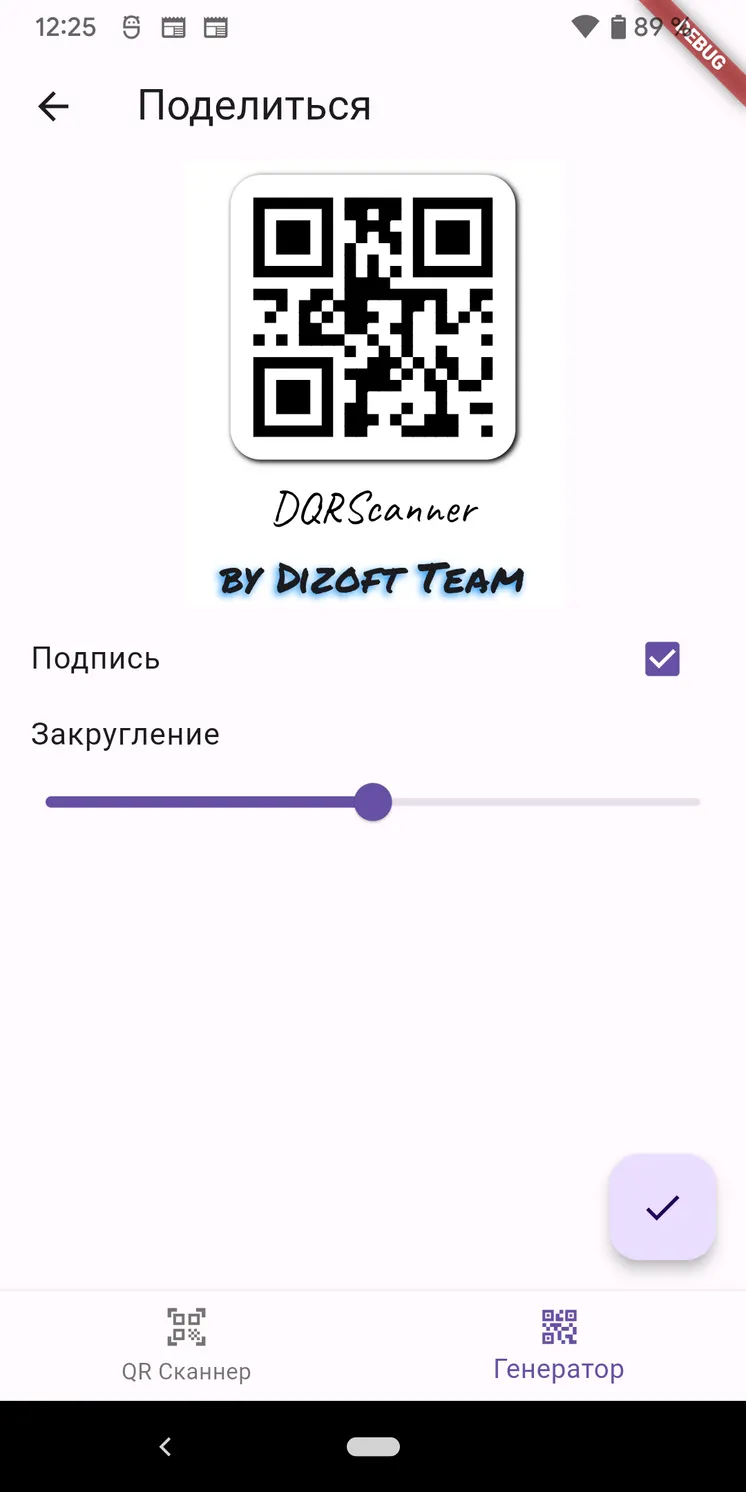Screen dimensions: 746x1492
Task: Uncheck the Подпись checkbox
Action: 662,659
